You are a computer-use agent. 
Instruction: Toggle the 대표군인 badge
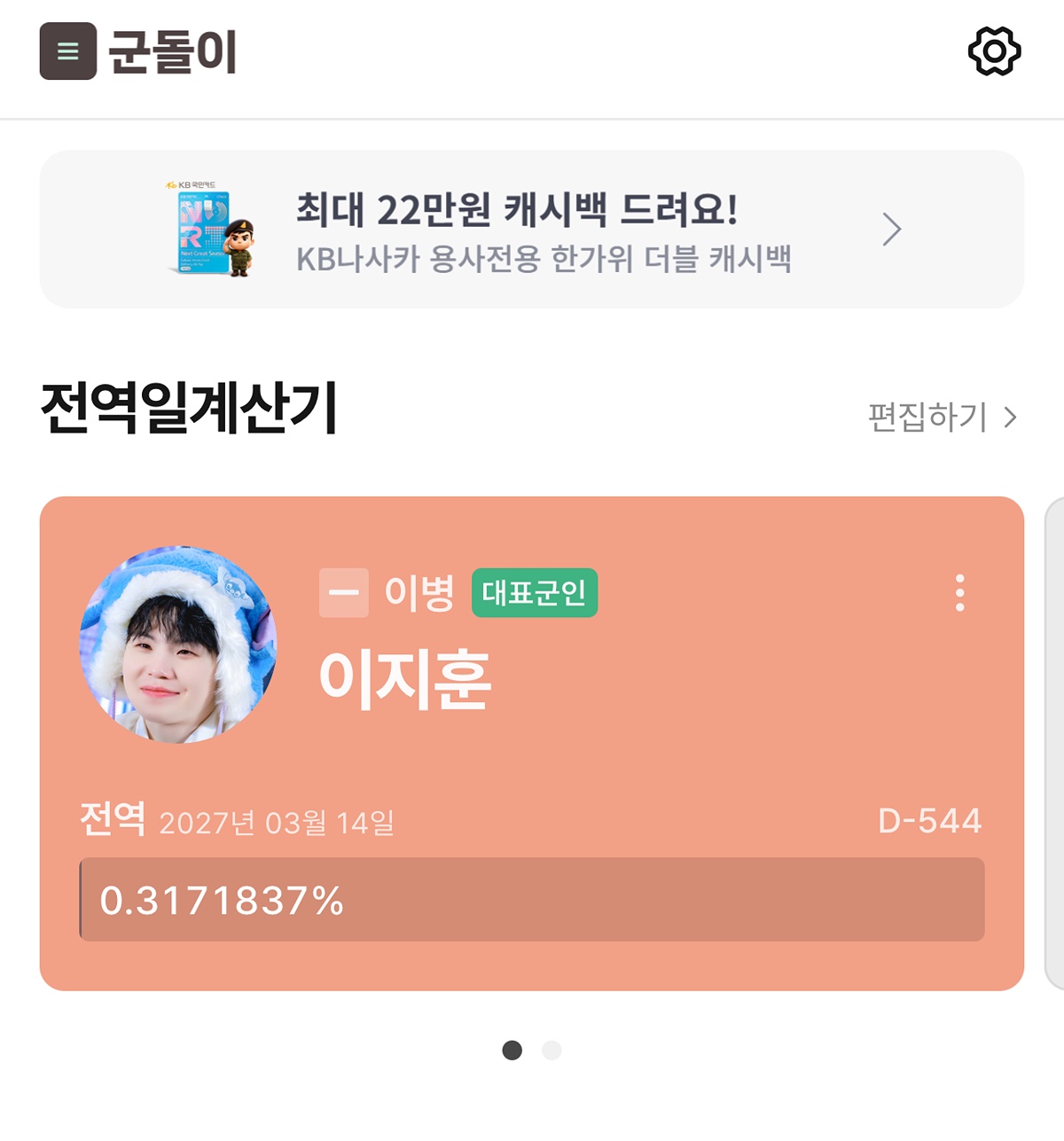[x=536, y=594]
